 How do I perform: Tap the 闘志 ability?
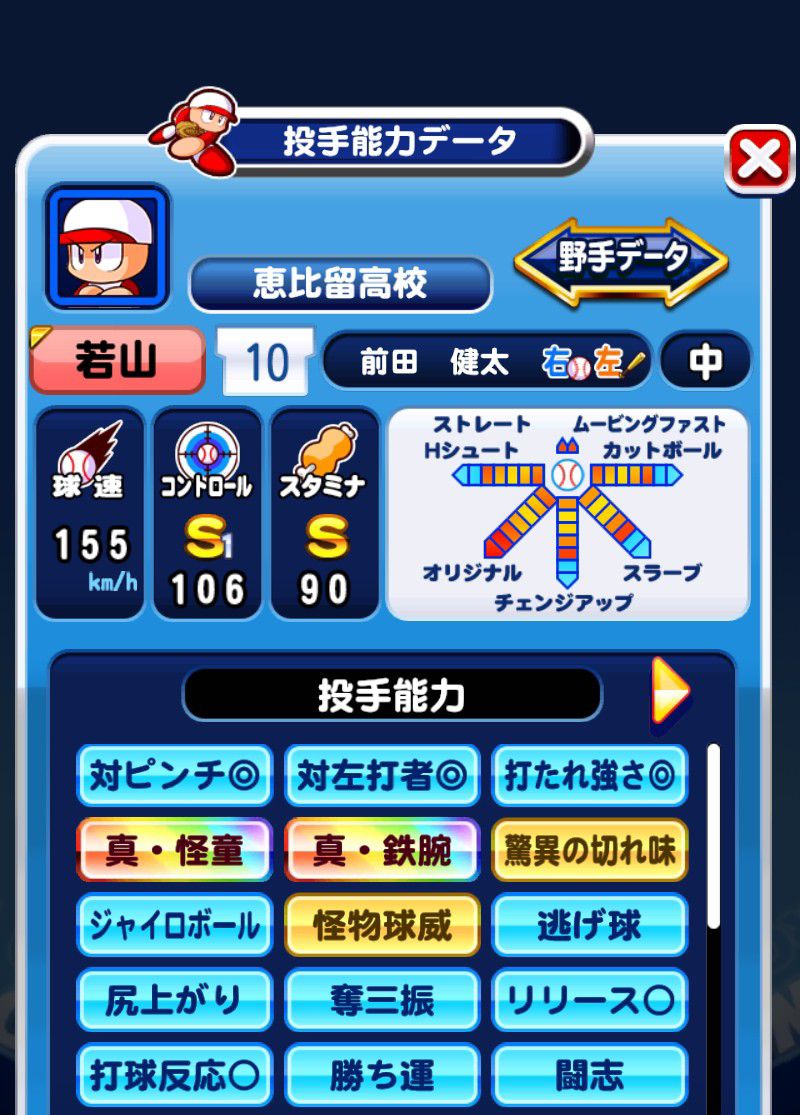pos(590,1075)
